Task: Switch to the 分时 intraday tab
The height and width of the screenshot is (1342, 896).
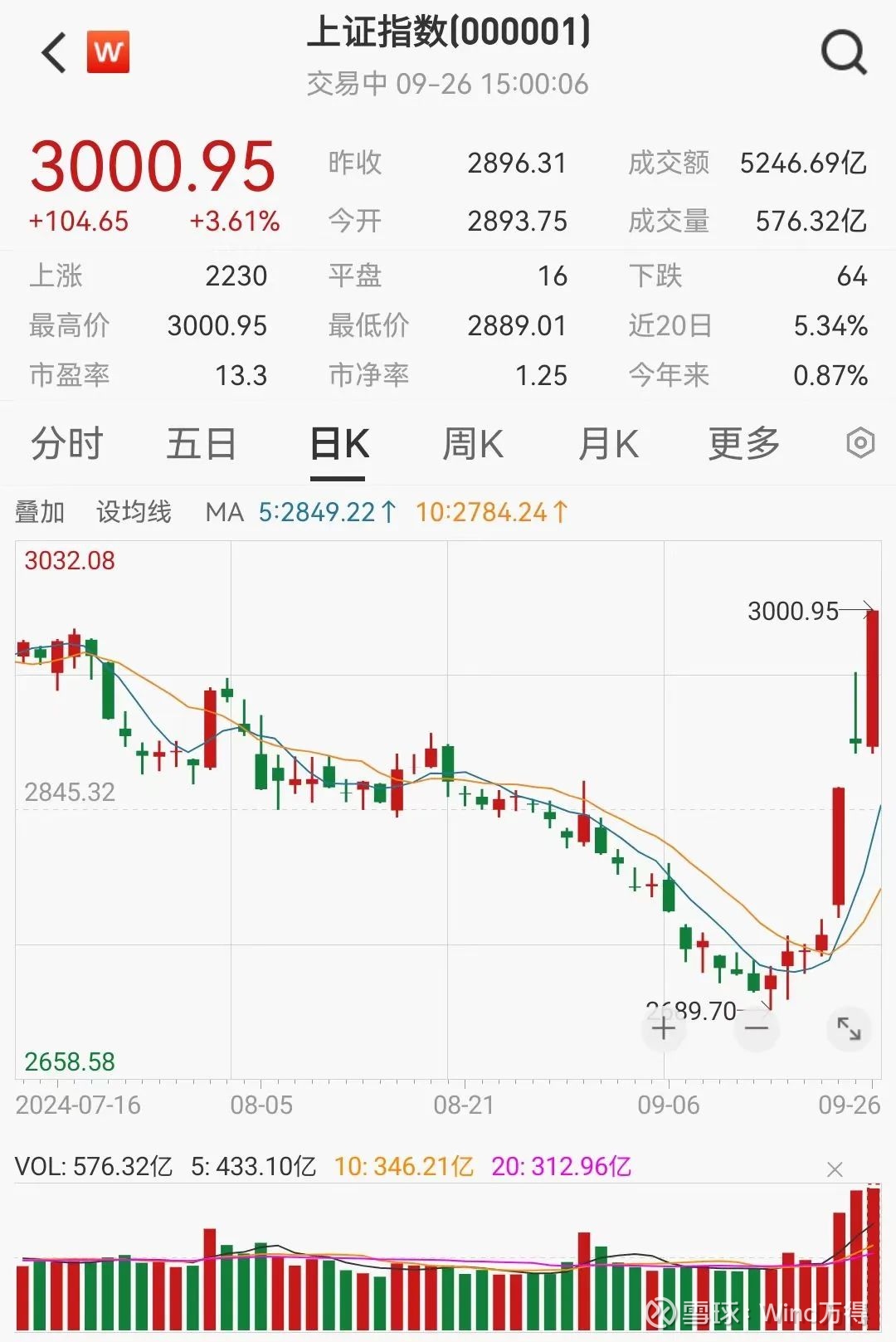Action: [x=67, y=444]
